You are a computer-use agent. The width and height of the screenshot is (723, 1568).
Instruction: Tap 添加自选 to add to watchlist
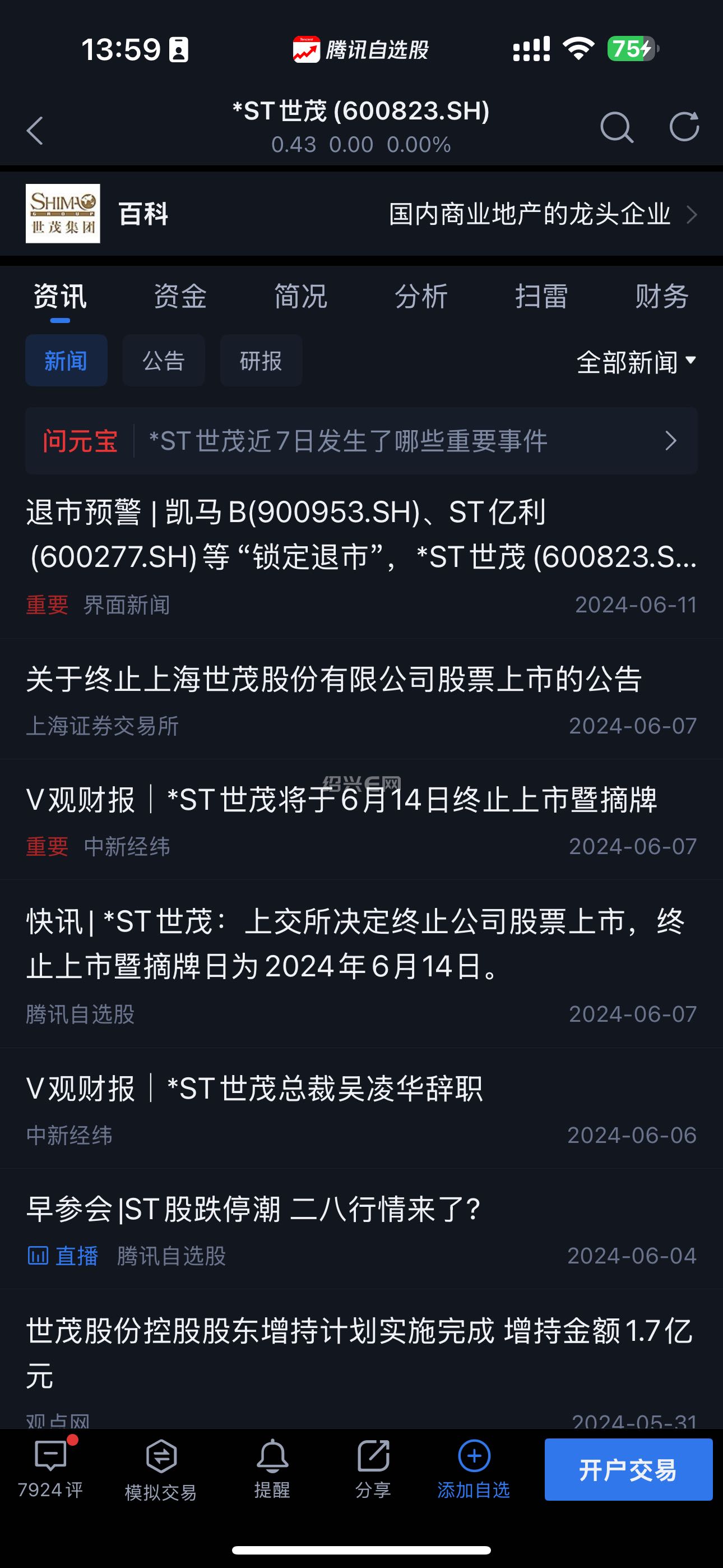[474, 1469]
